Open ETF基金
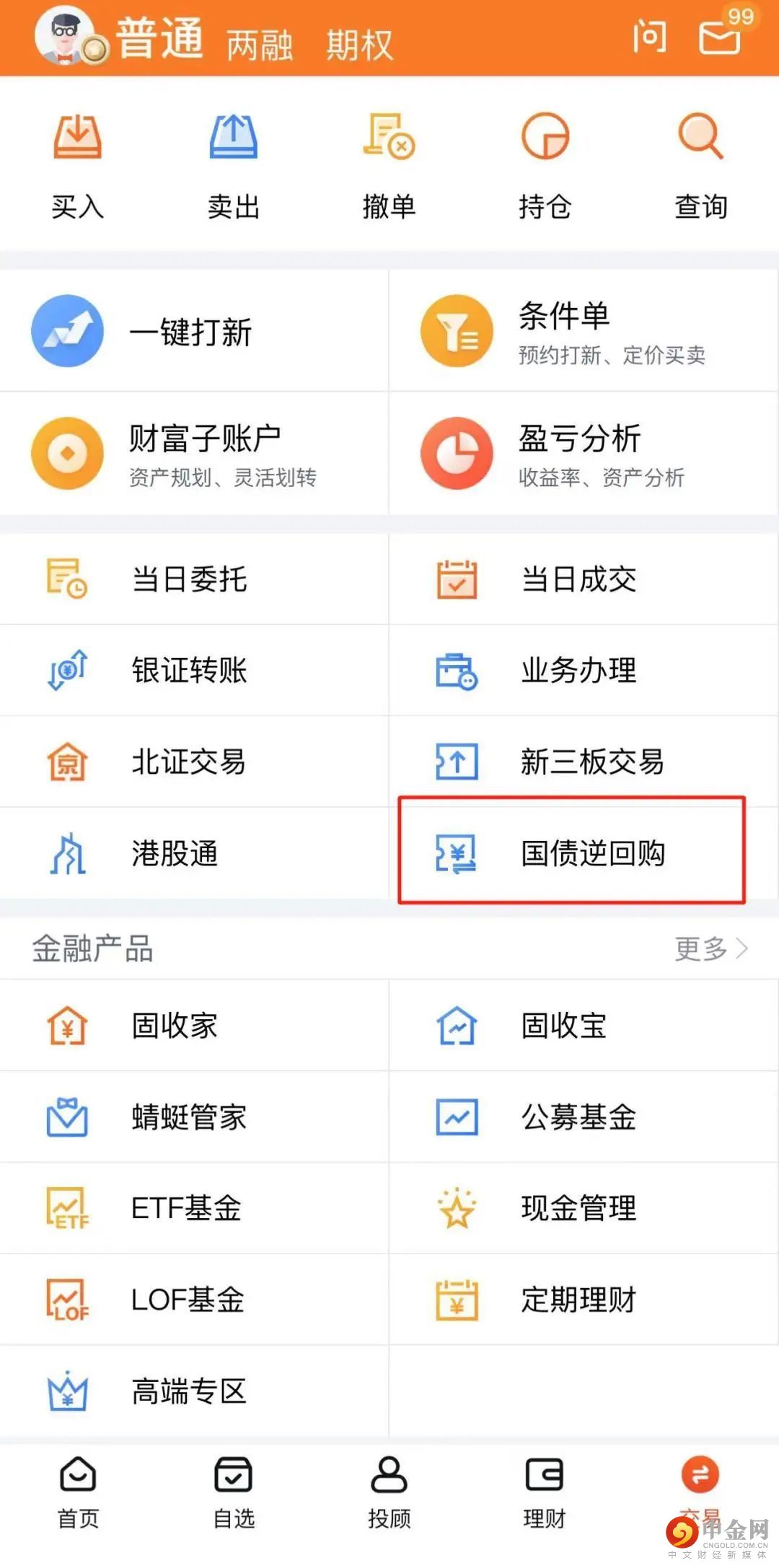The width and height of the screenshot is (779, 1568). (x=186, y=1208)
